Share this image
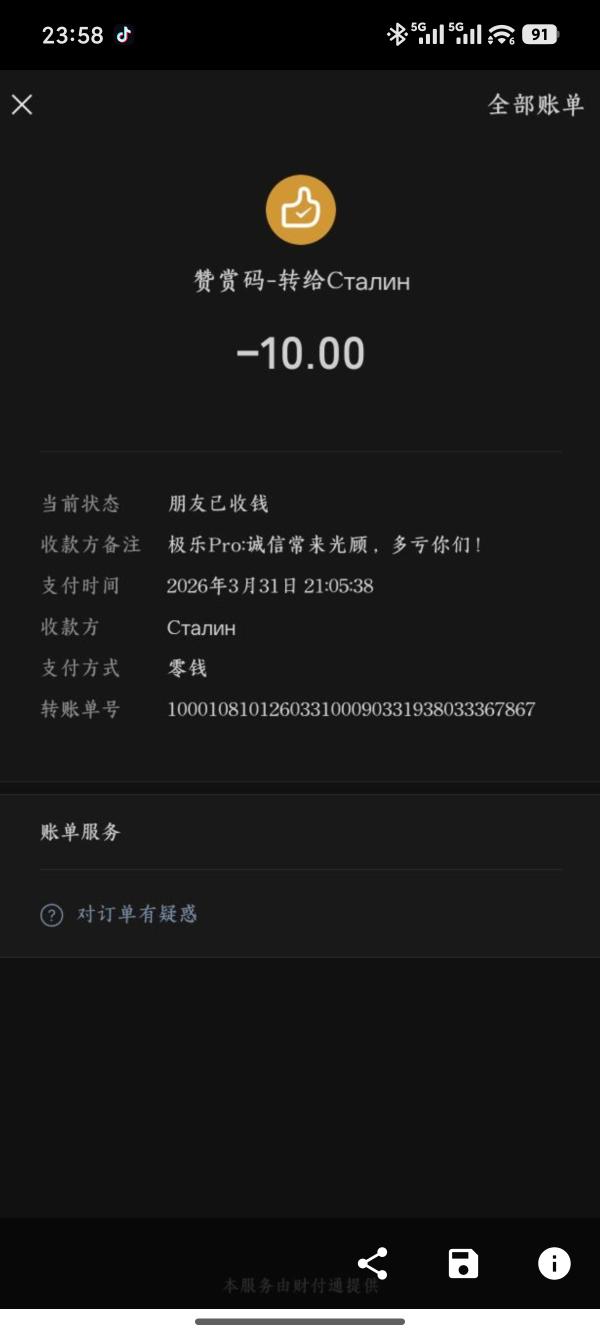Screen dimensions: 600x1335 pyautogui.click(x=372, y=1263)
